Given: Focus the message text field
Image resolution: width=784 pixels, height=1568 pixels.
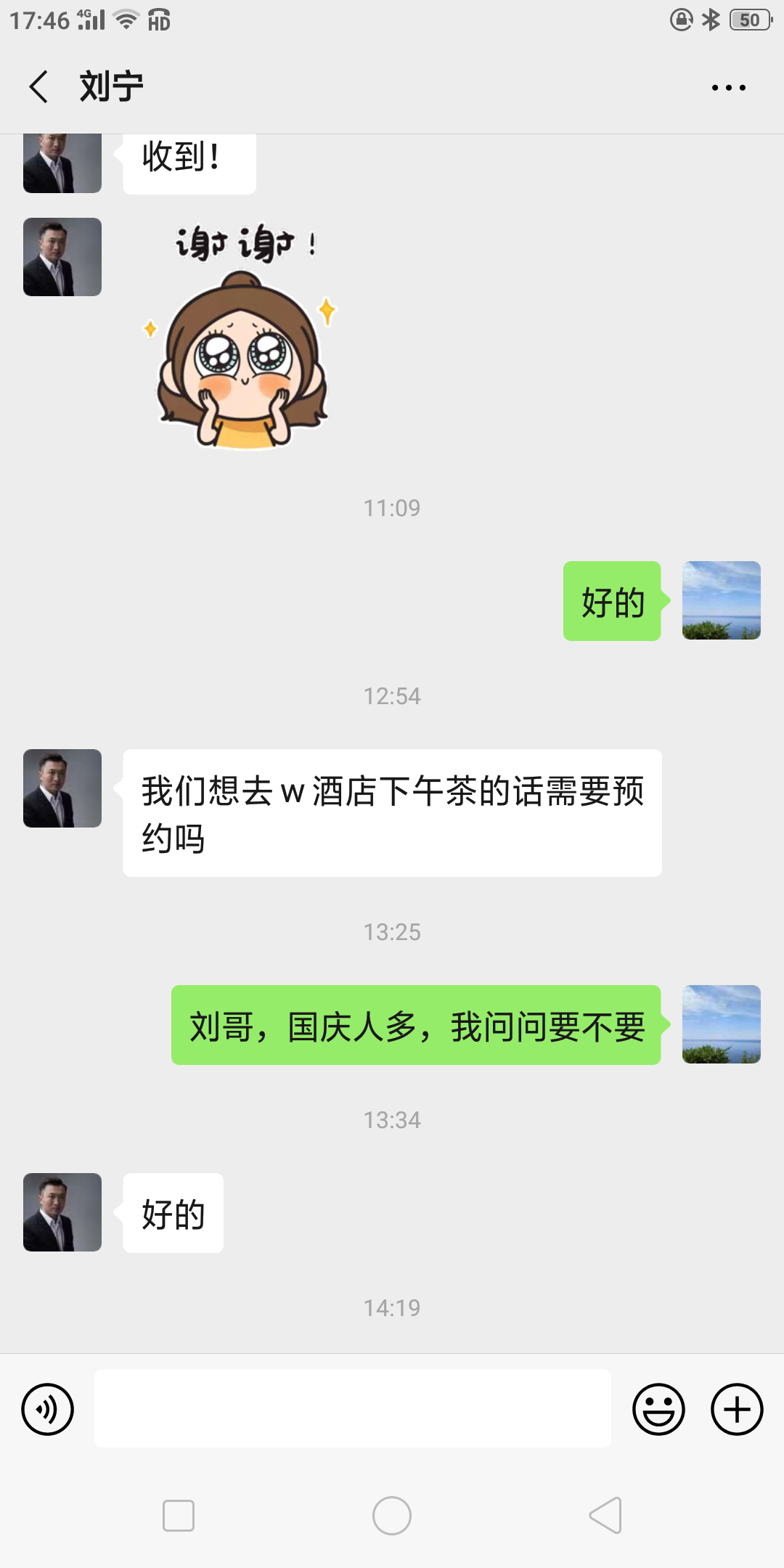Looking at the screenshot, I should click(352, 1408).
